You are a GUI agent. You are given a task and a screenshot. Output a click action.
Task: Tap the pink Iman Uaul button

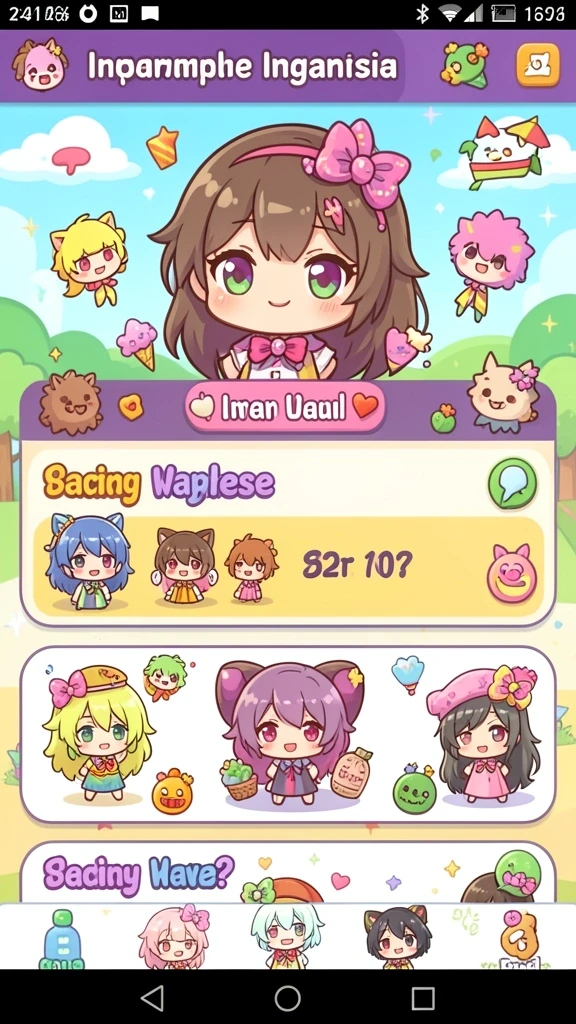point(285,408)
